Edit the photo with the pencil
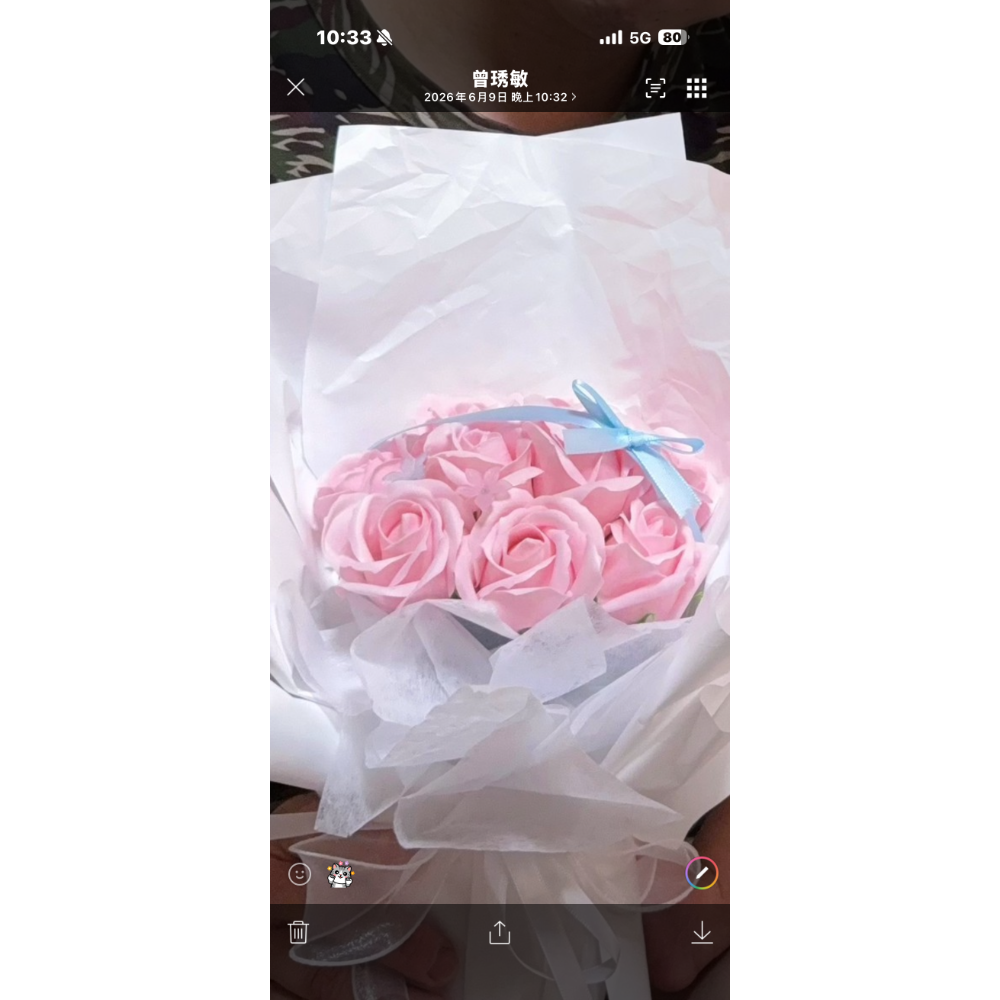 [702, 873]
